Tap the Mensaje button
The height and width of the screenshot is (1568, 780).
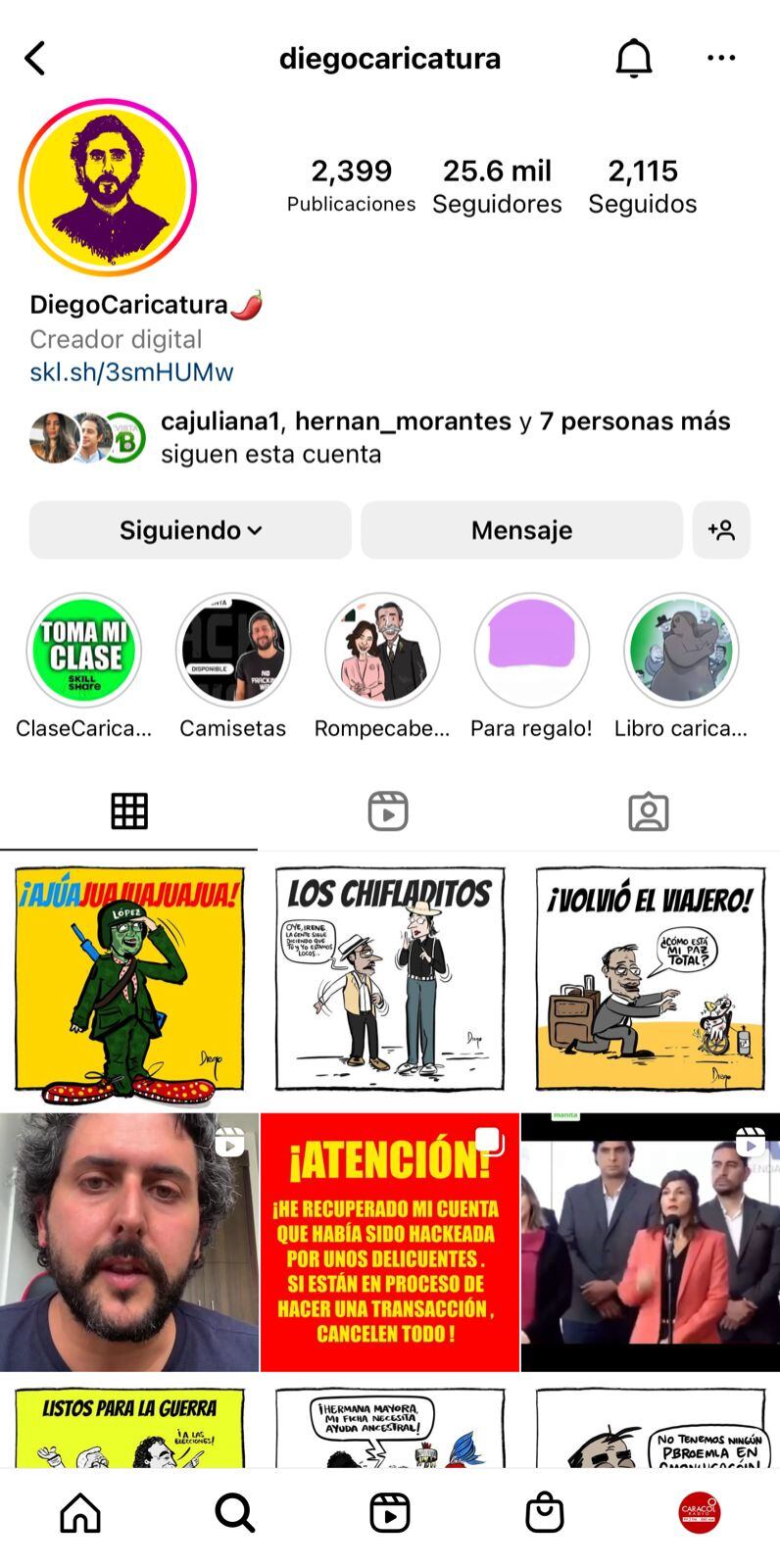click(521, 530)
